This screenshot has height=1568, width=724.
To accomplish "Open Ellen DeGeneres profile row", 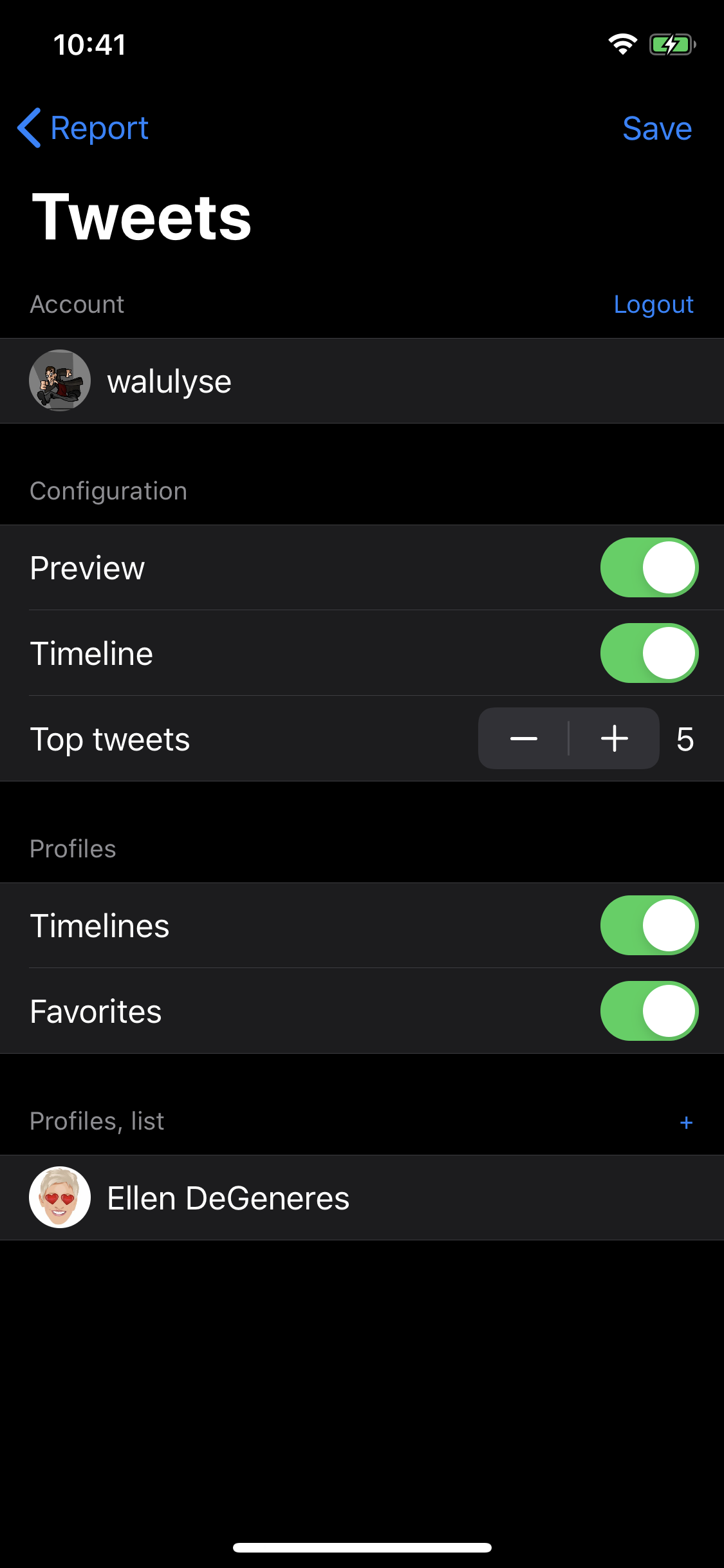I will point(362,1198).
